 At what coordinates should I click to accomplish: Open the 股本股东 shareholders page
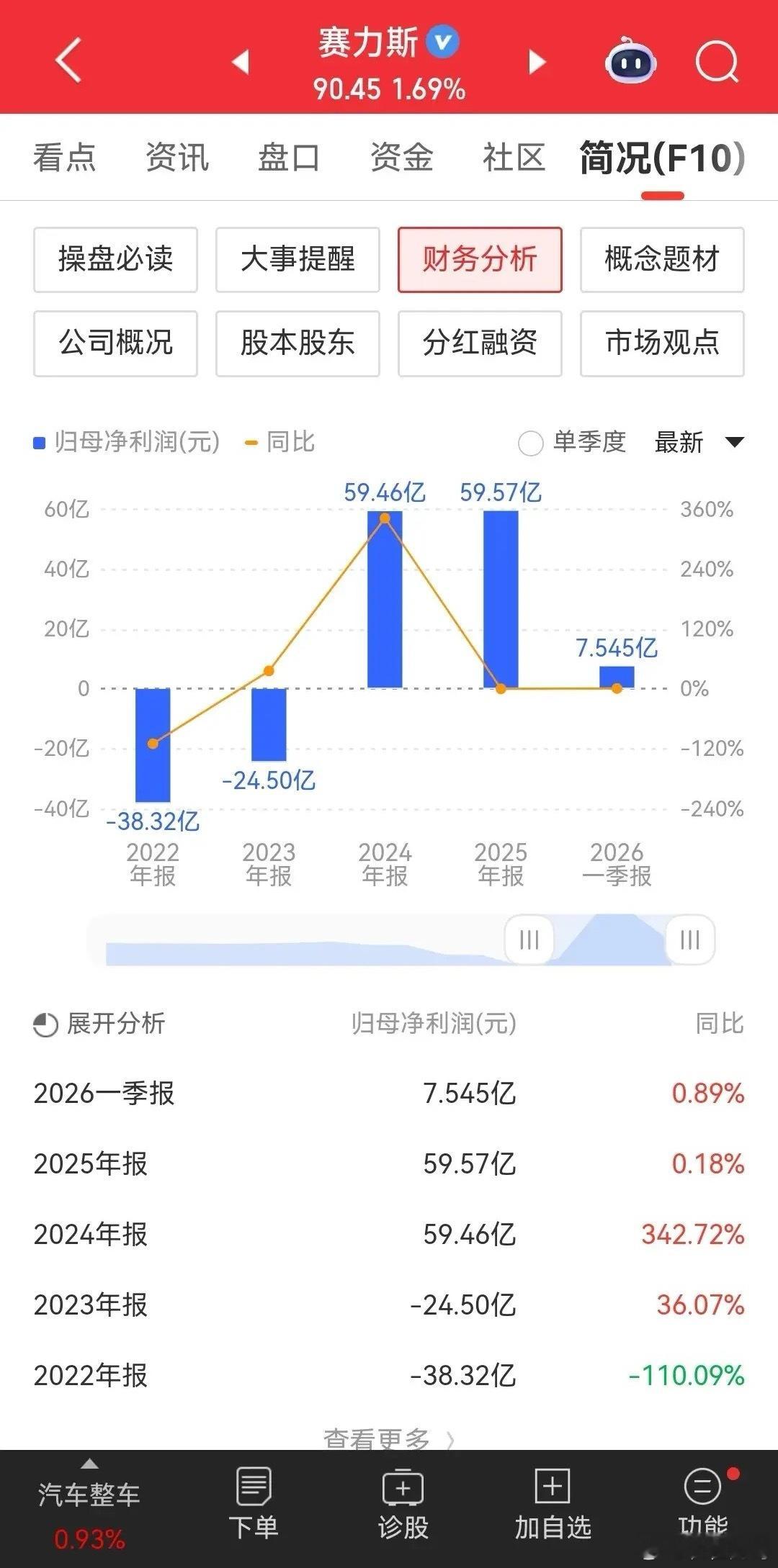point(298,344)
